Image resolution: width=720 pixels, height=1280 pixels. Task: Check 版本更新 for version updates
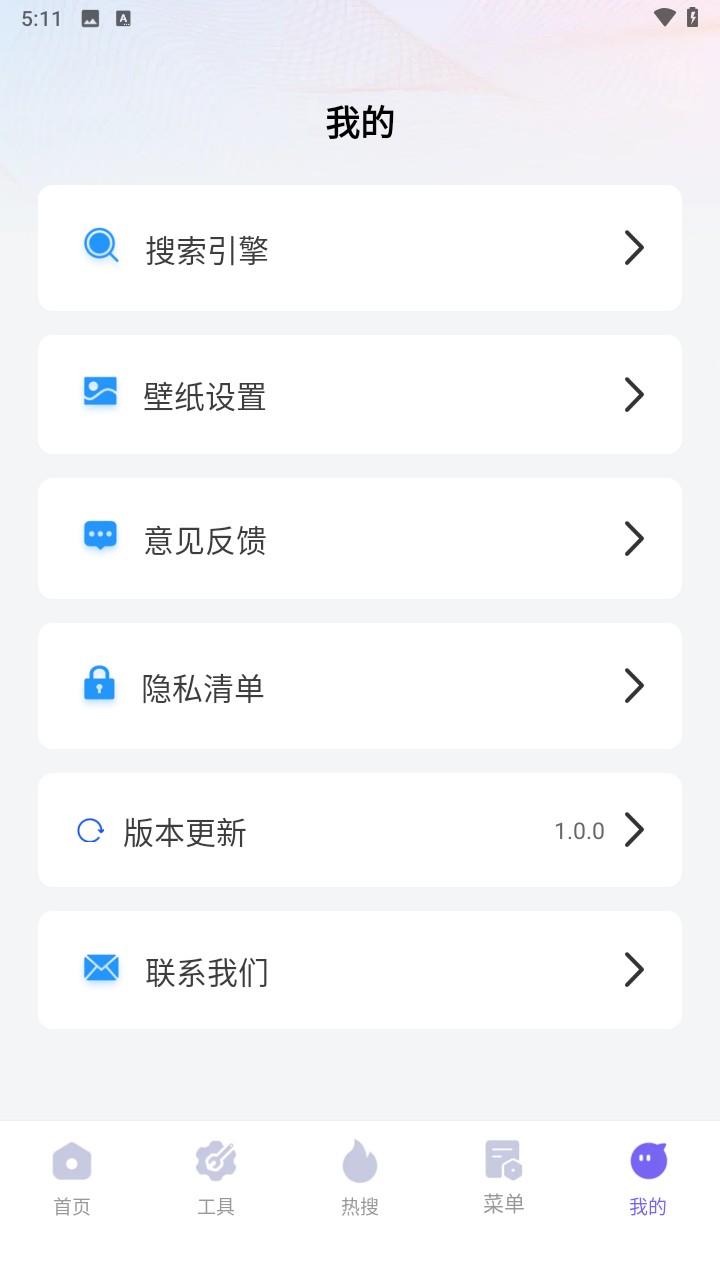pos(360,830)
